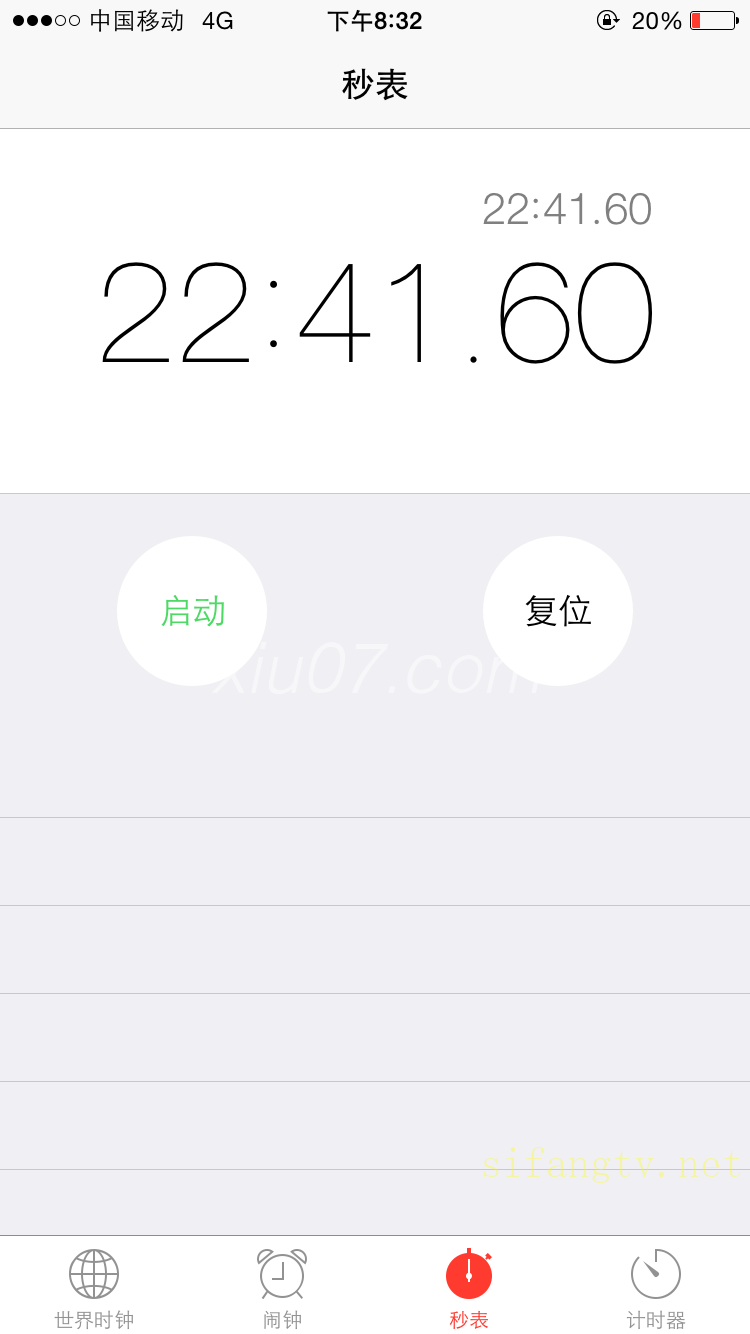
Task: Tap 启动 to start the stopwatch
Action: point(192,611)
